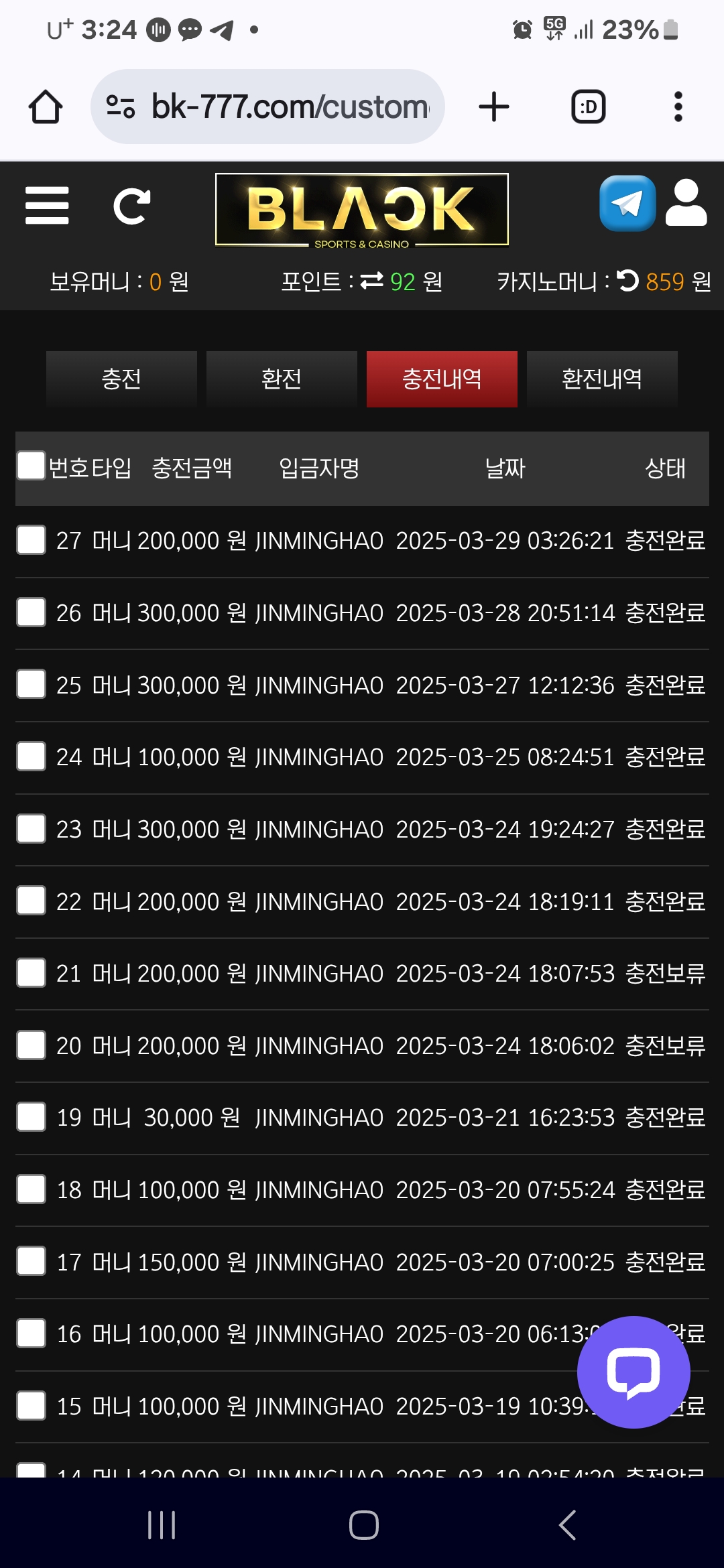The width and height of the screenshot is (724, 1568).
Task: Tick the checkbox for row 27
Action: tap(31, 540)
